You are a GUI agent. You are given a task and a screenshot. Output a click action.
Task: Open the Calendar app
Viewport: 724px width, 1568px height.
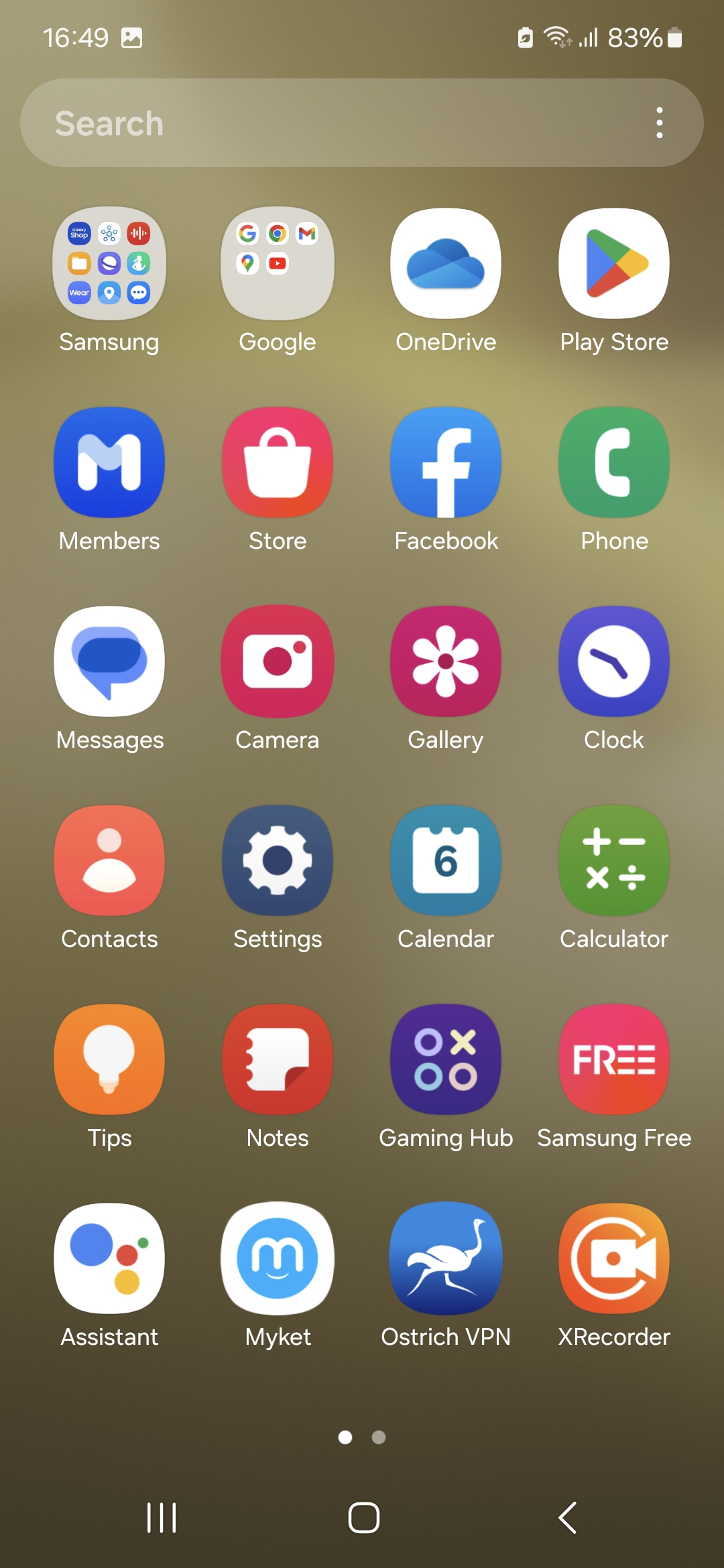(446, 860)
